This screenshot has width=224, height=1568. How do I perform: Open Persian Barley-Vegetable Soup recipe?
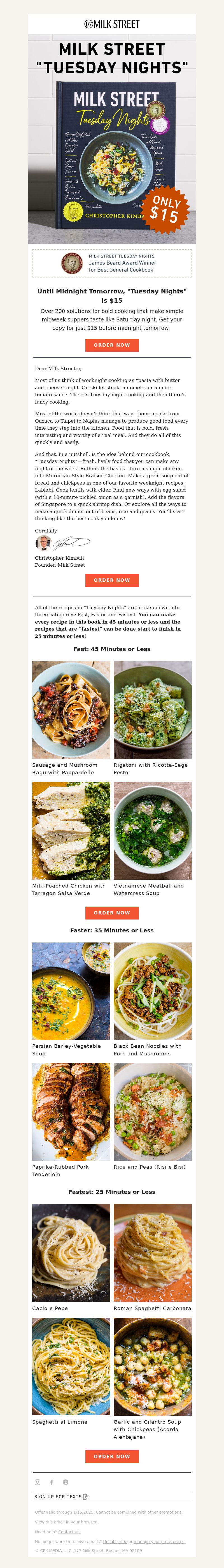point(71,991)
